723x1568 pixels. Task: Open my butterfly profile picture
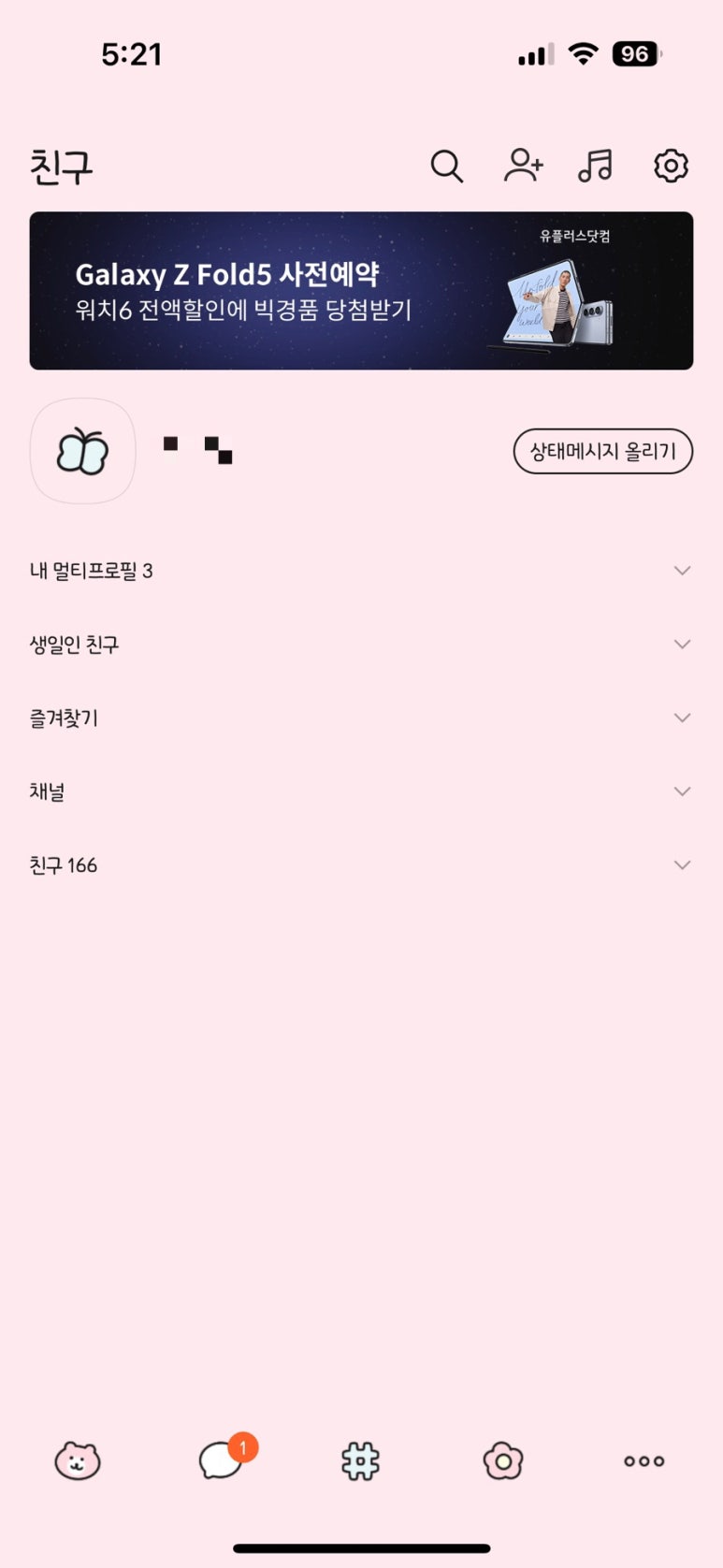pos(82,451)
